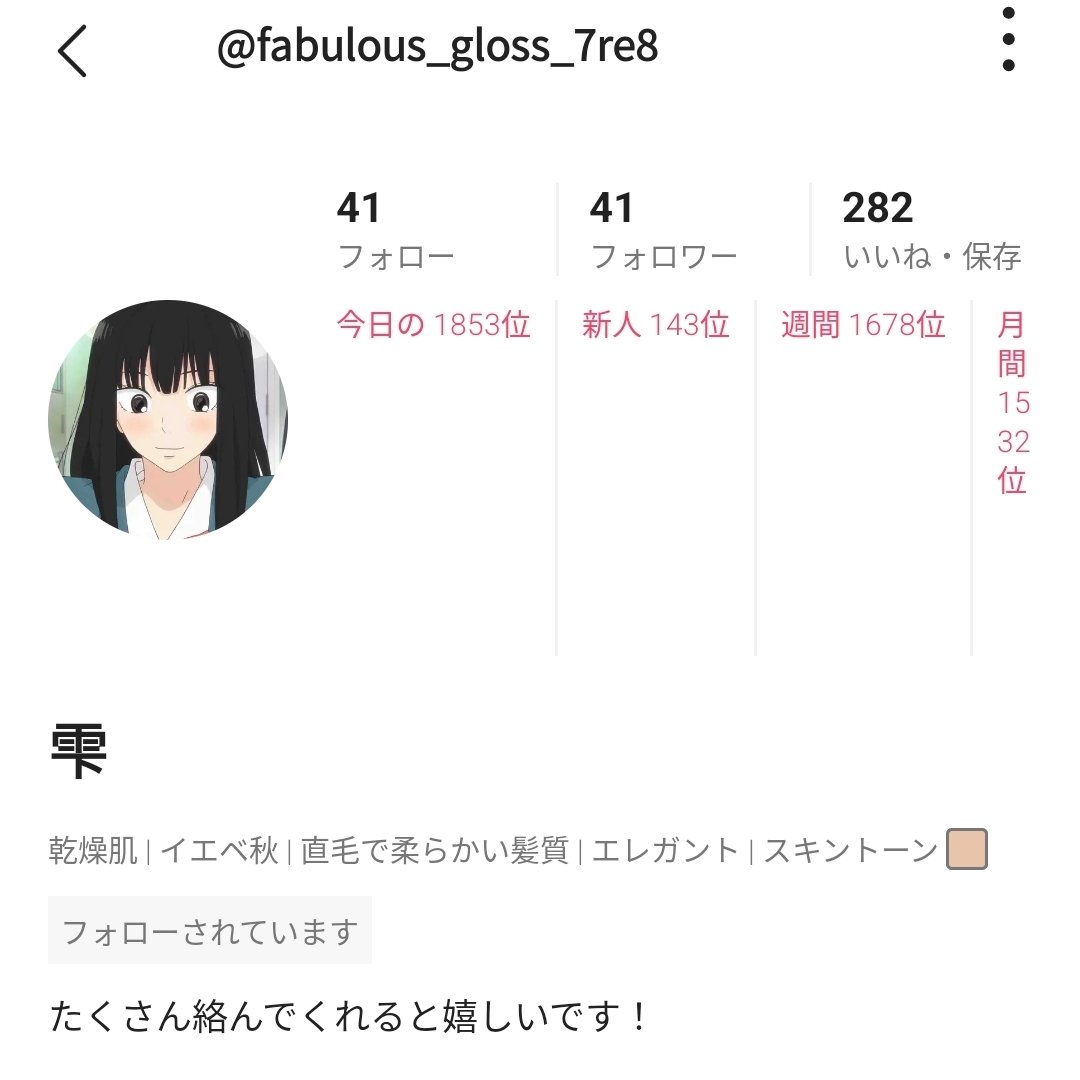Go back using the top arrow
1080x1080 pixels.
coord(72,50)
